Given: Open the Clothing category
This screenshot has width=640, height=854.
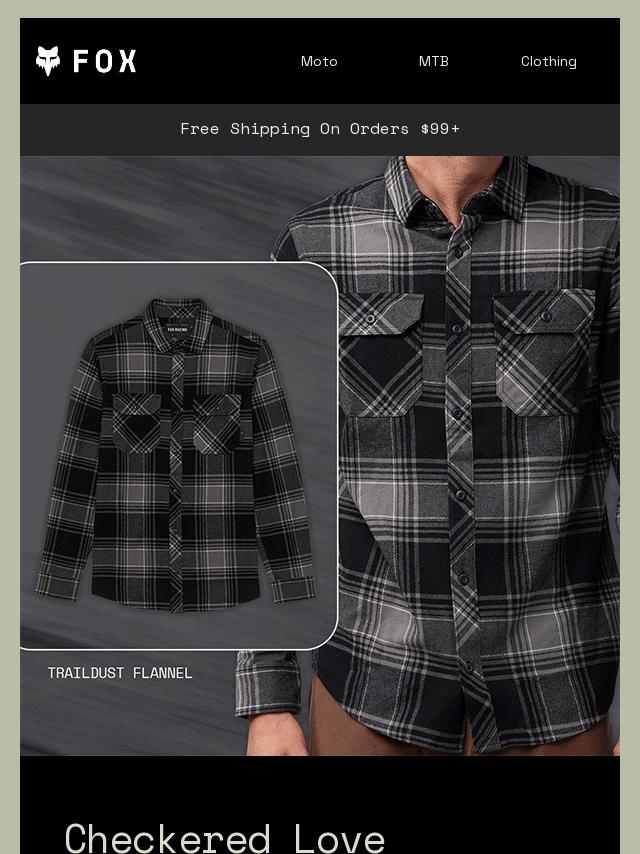Looking at the screenshot, I should coord(548,61).
